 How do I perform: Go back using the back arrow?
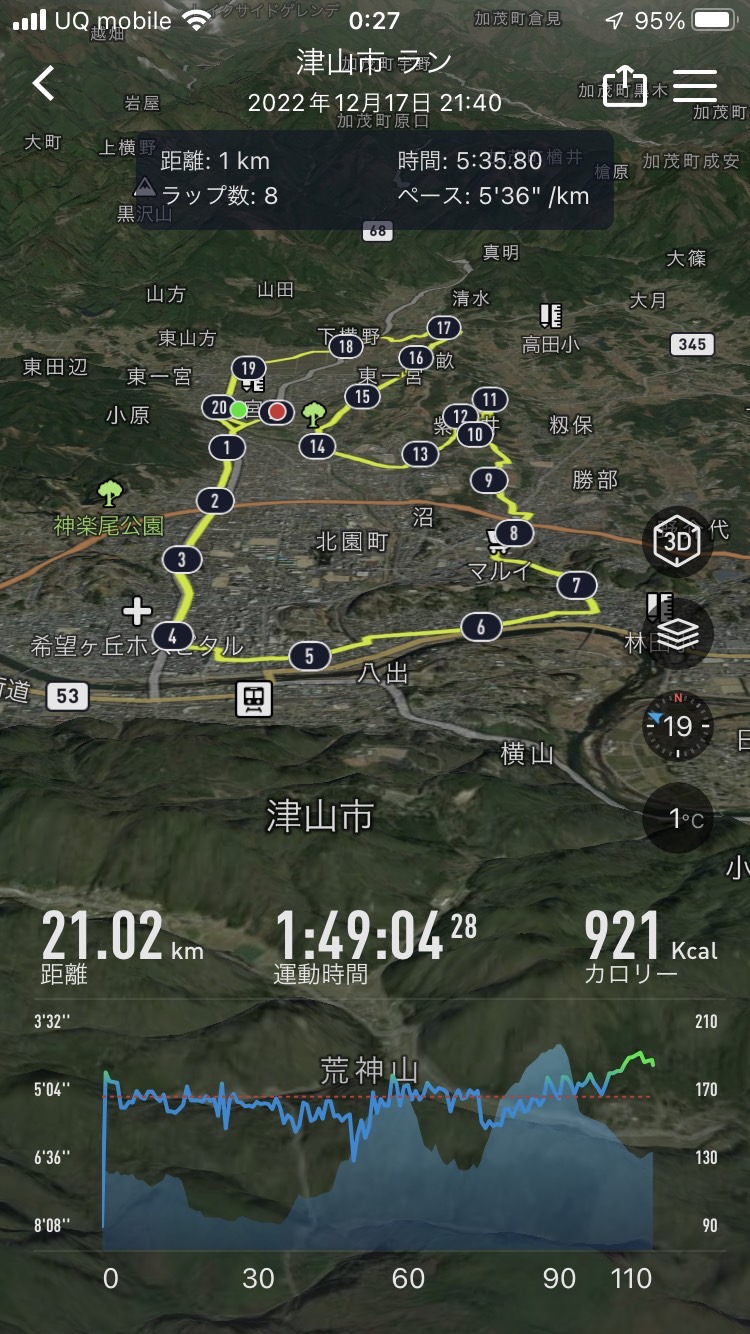click(x=44, y=84)
